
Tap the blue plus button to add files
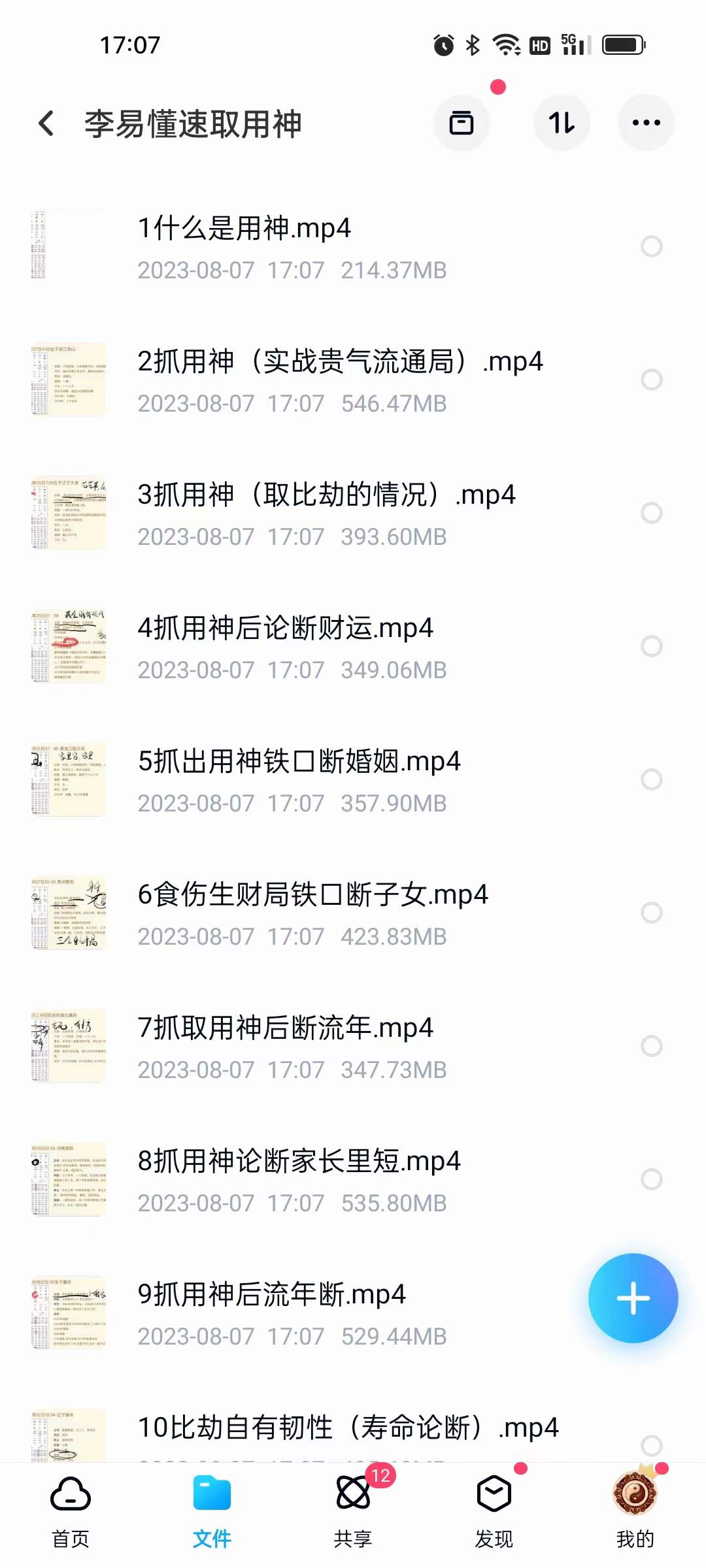click(x=633, y=1300)
